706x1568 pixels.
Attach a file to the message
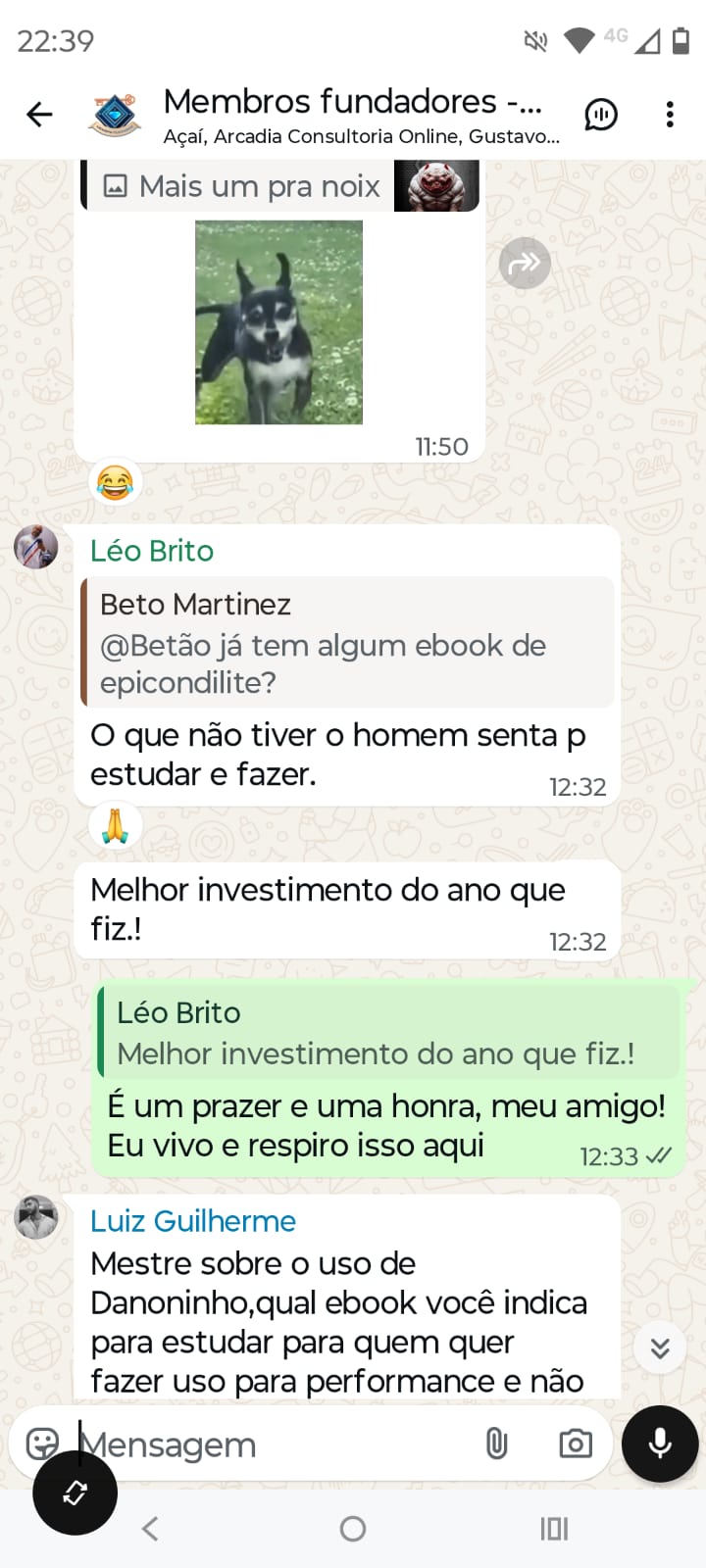click(497, 1444)
